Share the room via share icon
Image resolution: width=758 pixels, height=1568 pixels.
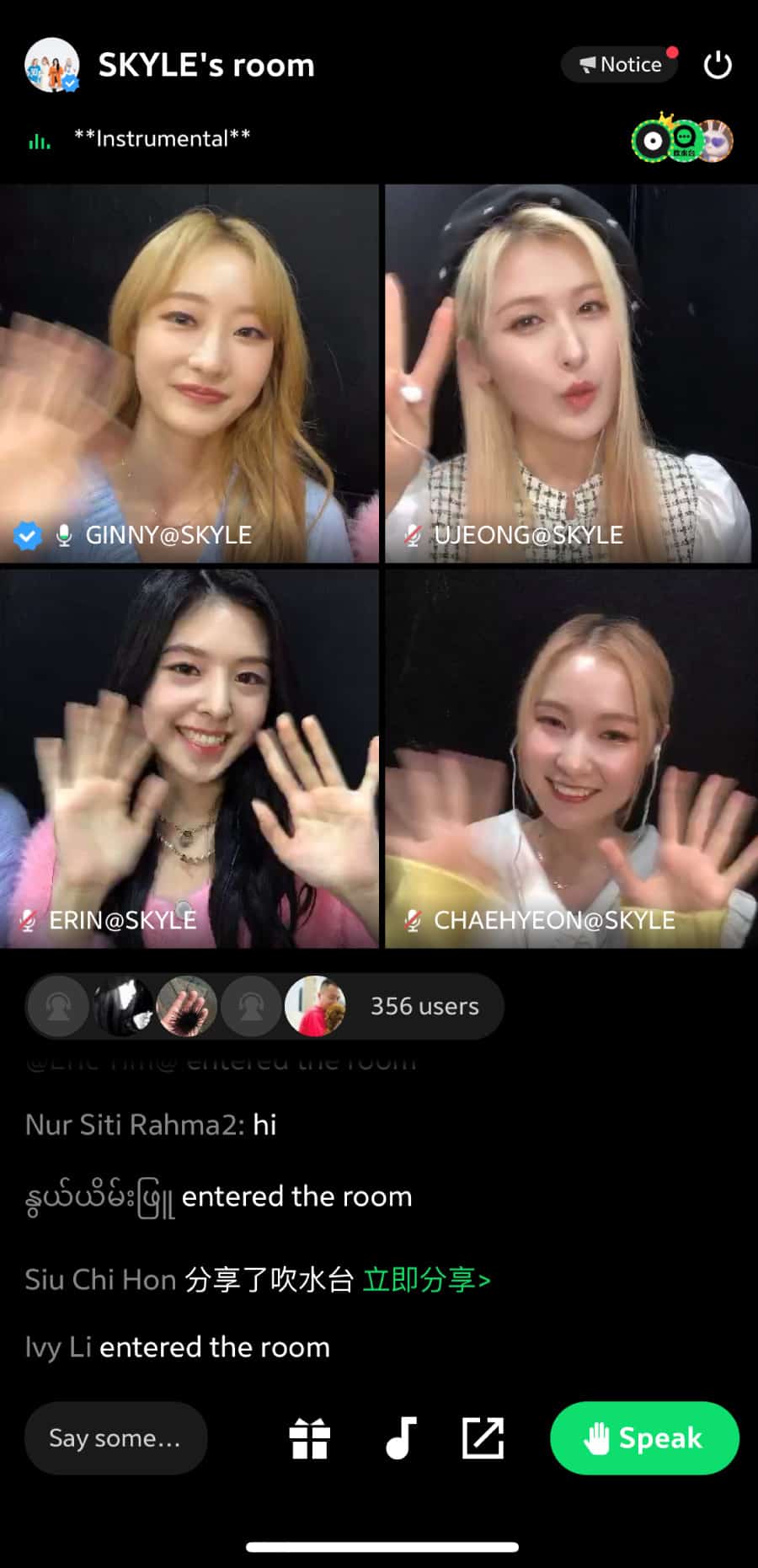(x=483, y=1438)
